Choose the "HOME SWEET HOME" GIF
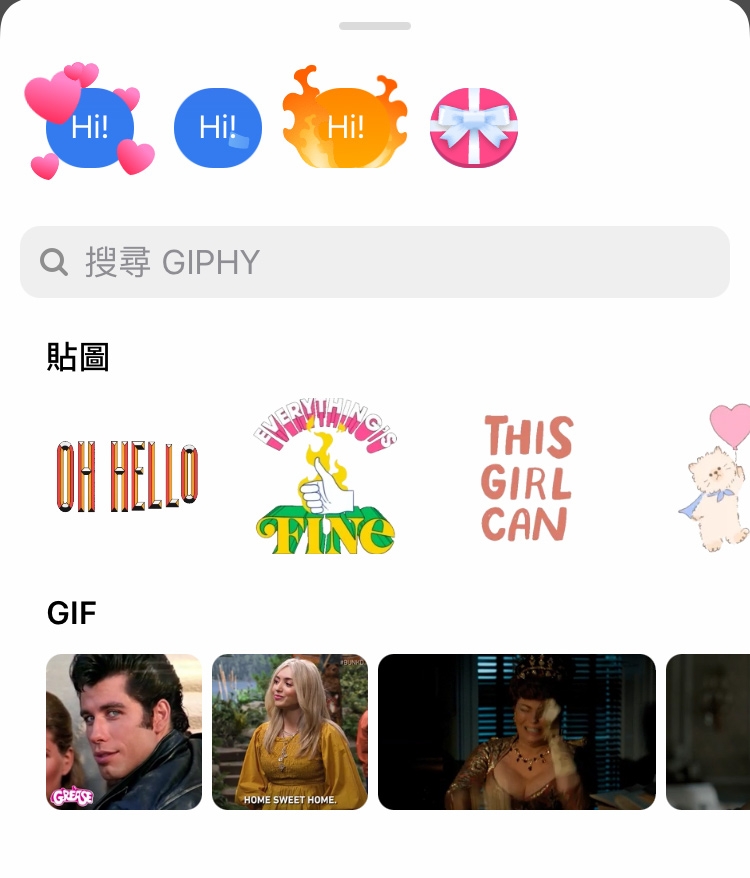The width and height of the screenshot is (750, 878). pos(290,731)
